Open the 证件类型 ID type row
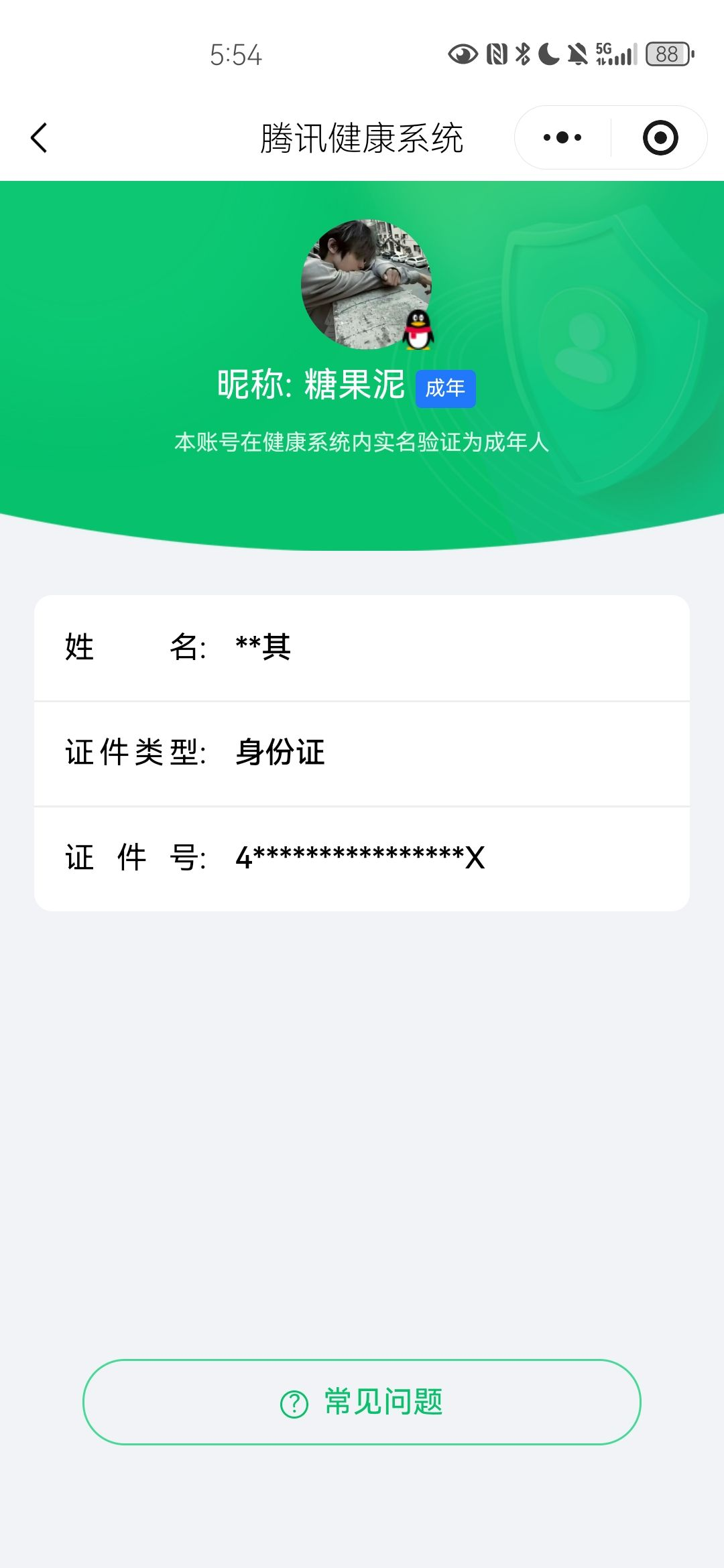 362,752
